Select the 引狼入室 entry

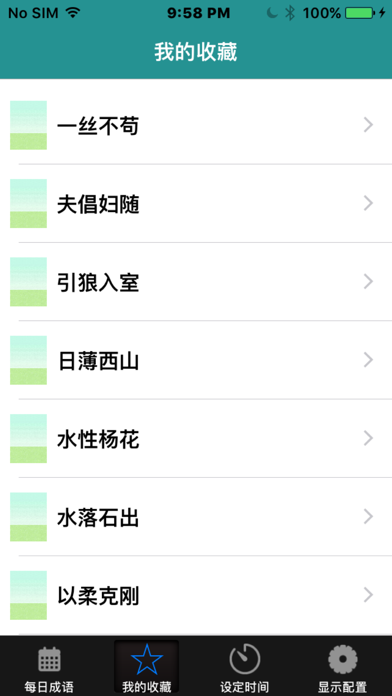(196, 281)
